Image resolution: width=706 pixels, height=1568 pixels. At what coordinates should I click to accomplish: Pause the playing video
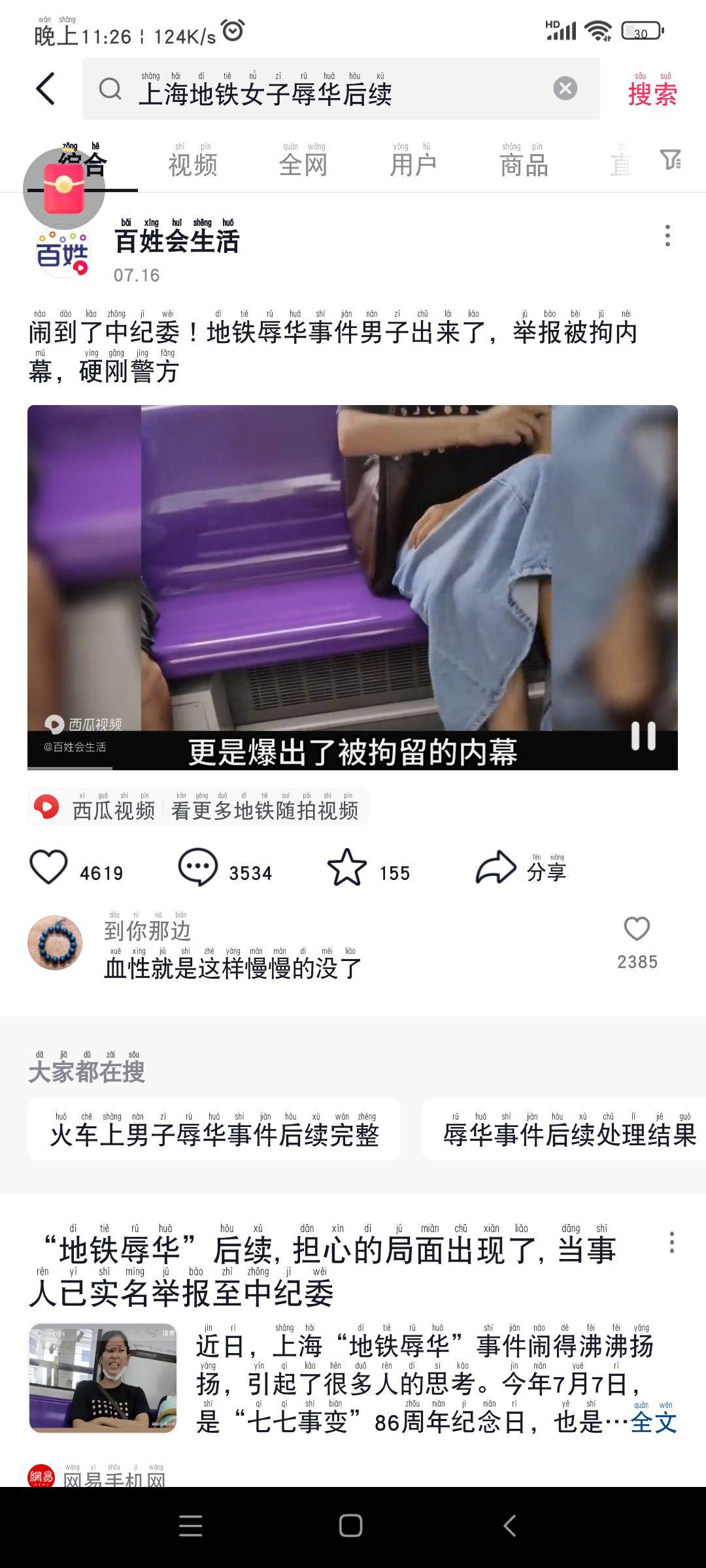click(x=643, y=736)
